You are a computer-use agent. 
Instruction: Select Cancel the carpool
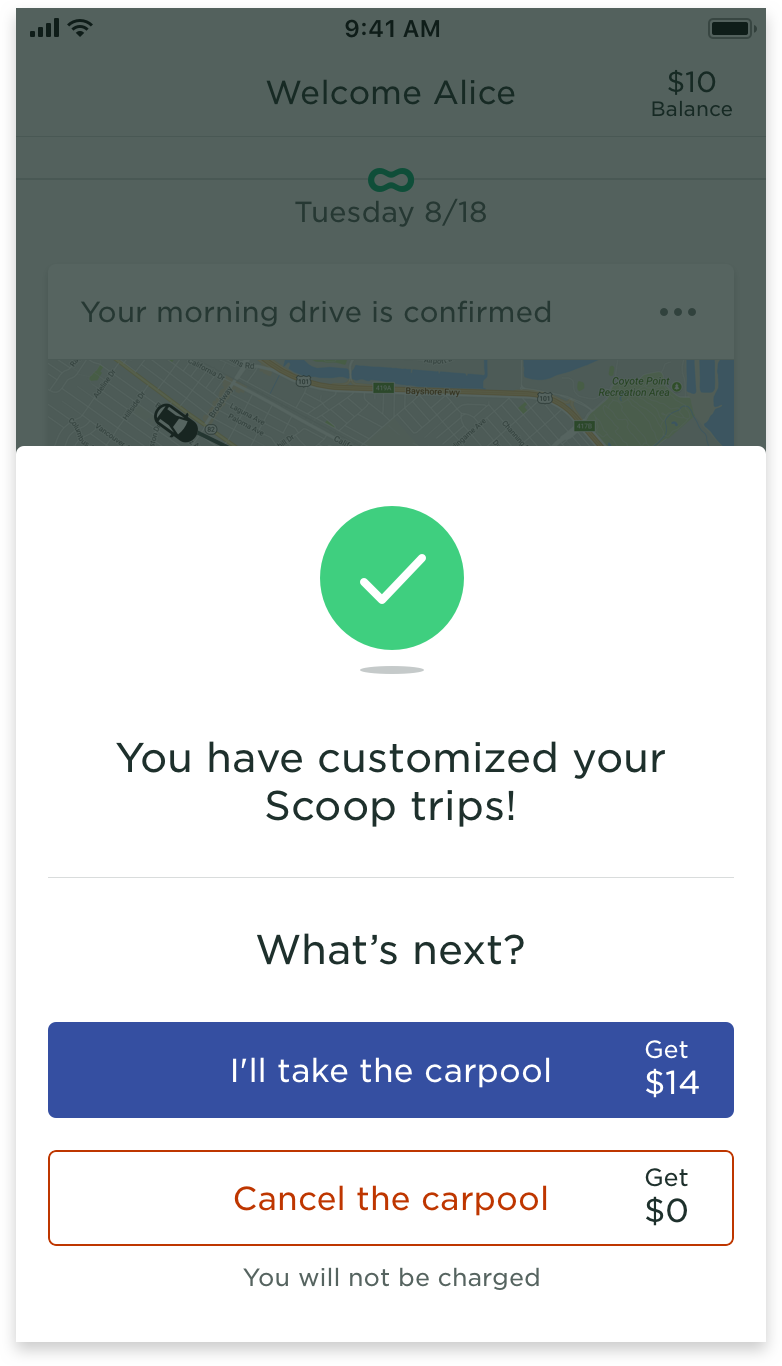(x=391, y=1198)
